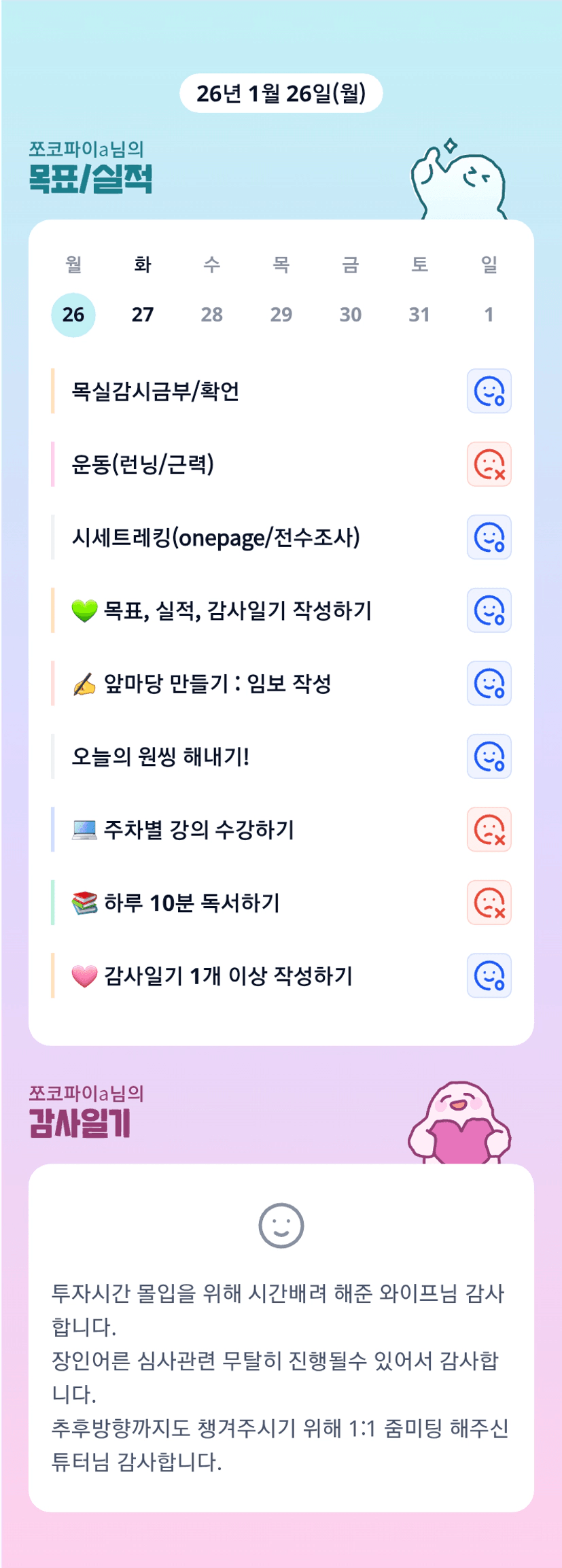Switch to Thursday the 29th
This screenshot has width=562, height=1568.
point(281,315)
